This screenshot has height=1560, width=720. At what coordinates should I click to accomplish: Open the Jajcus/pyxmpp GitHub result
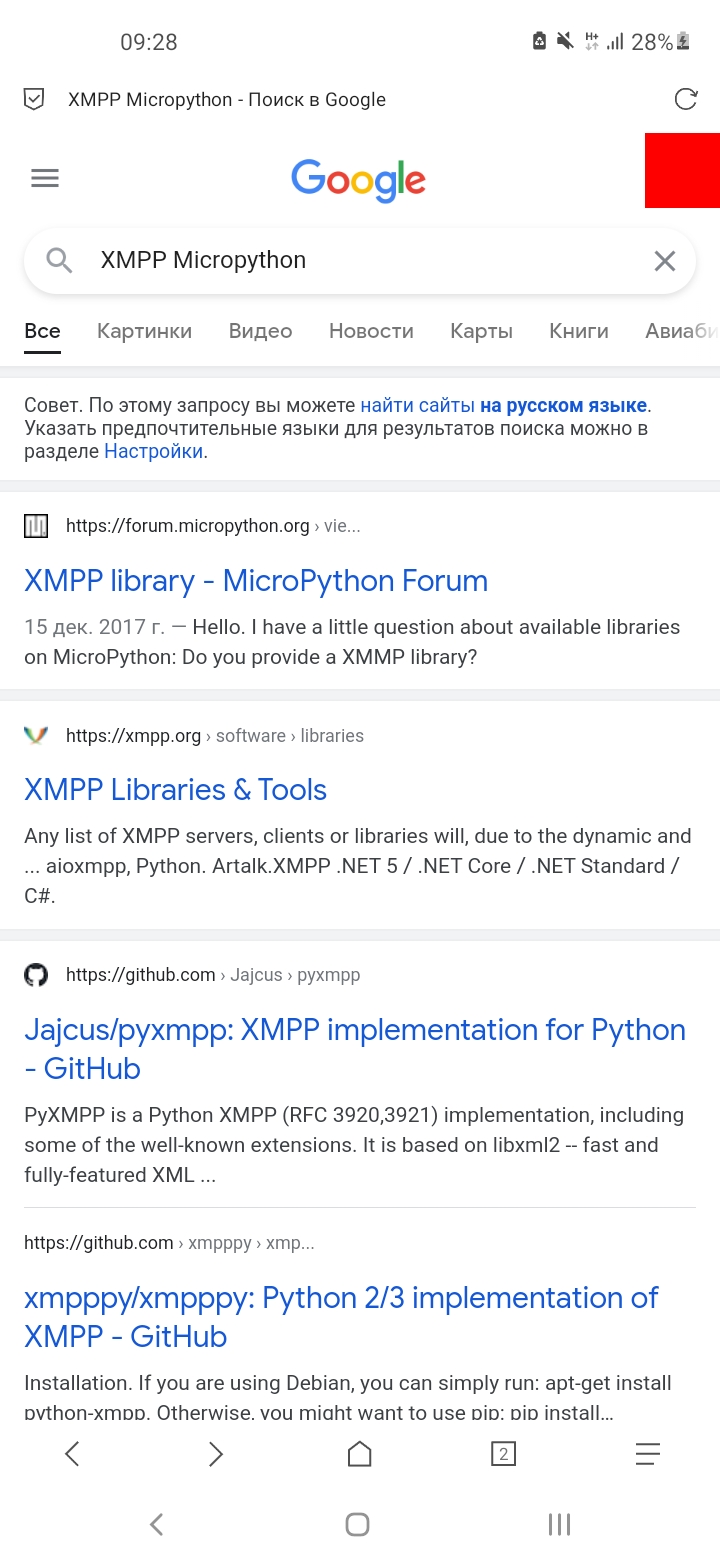tap(355, 1049)
